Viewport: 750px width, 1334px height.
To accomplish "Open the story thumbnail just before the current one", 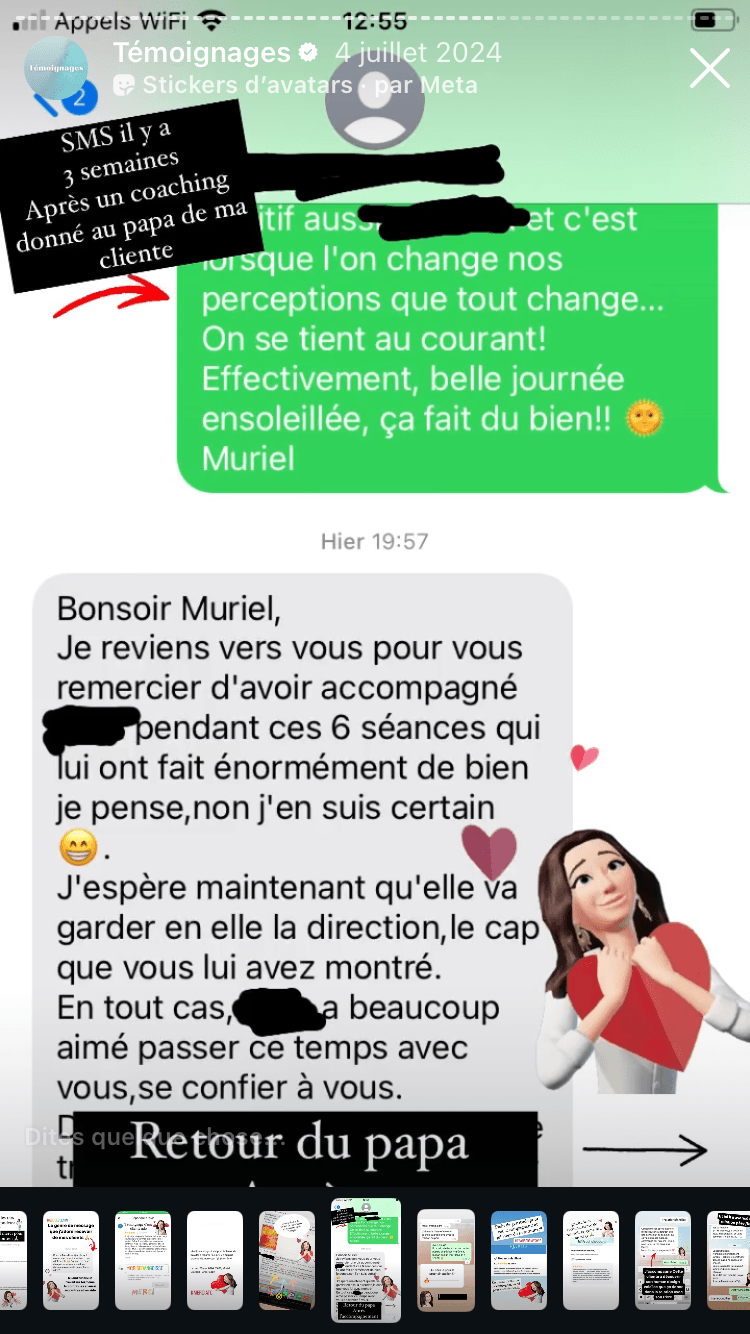I will 287,1260.
